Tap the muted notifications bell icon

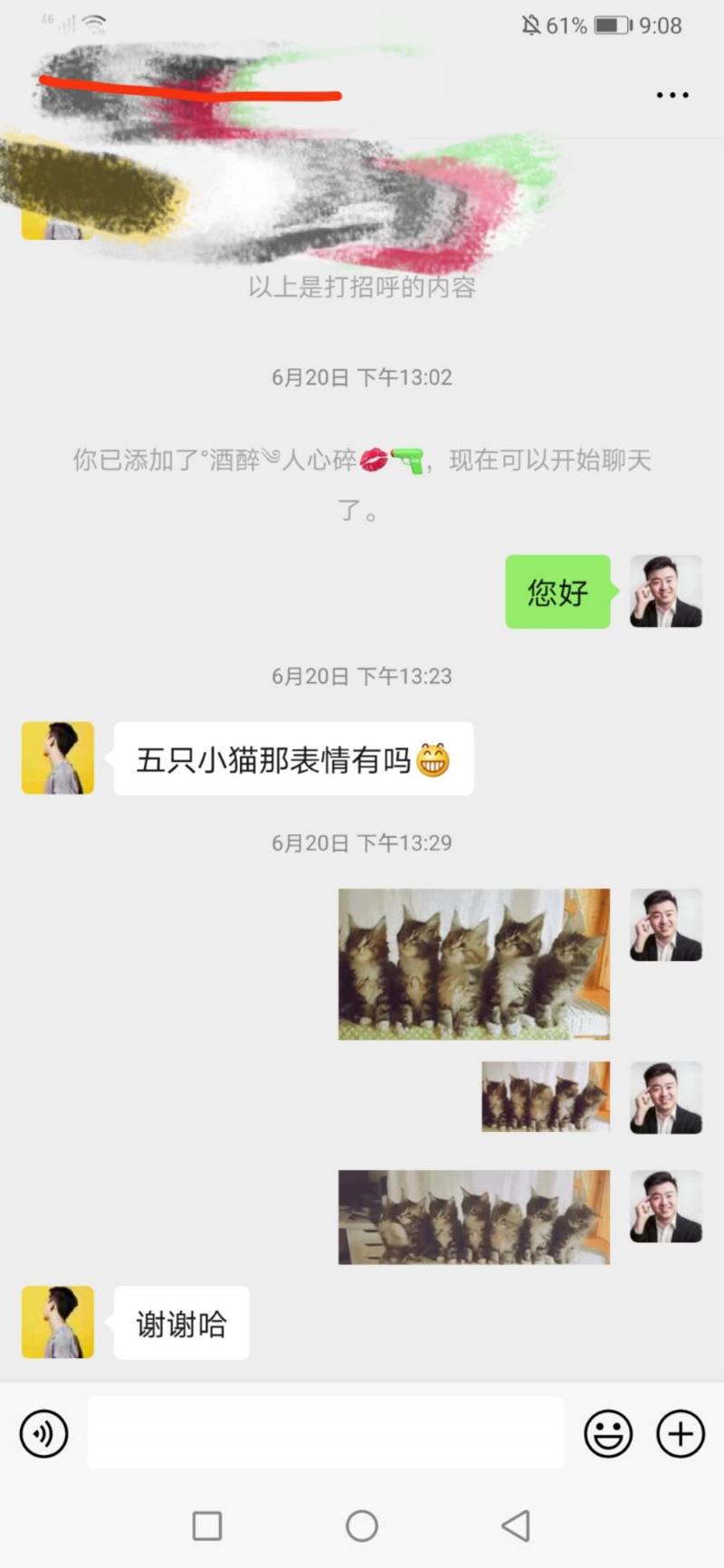(534, 25)
